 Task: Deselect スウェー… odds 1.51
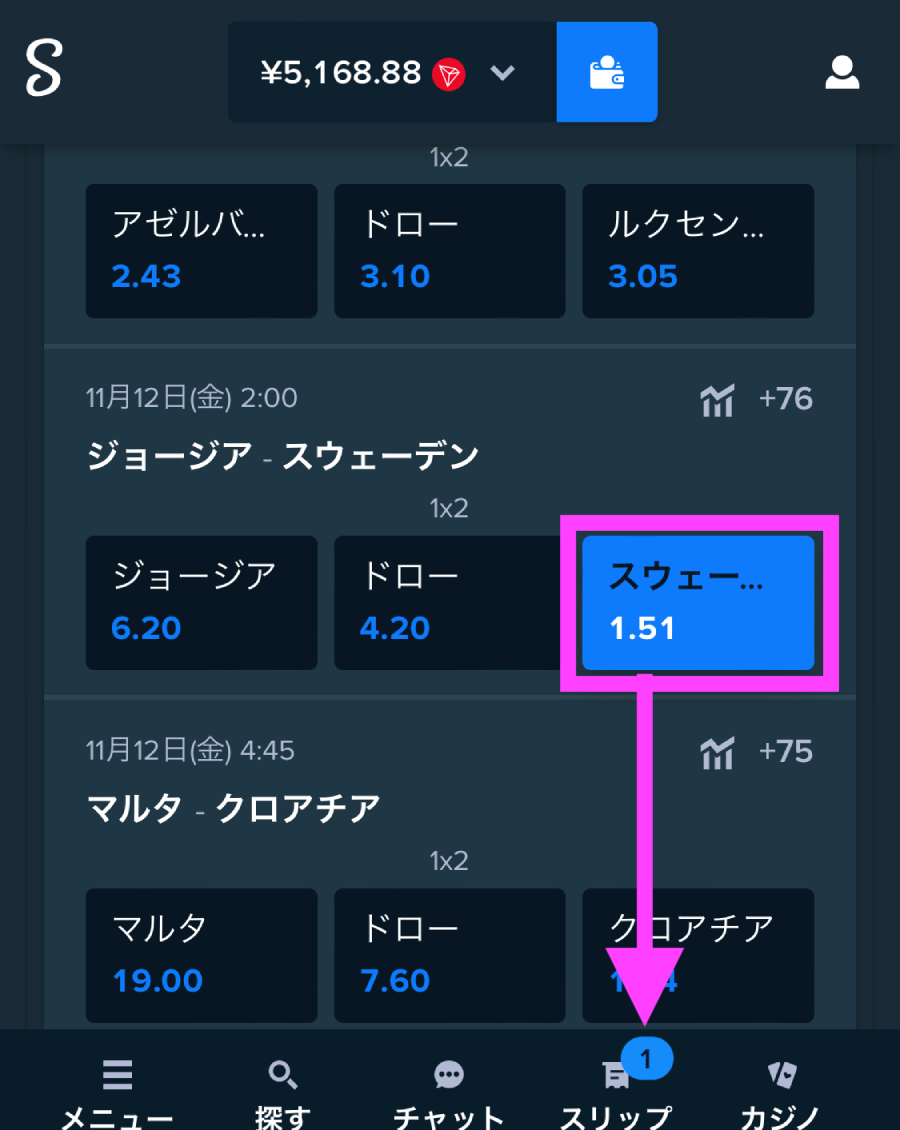[697, 603]
